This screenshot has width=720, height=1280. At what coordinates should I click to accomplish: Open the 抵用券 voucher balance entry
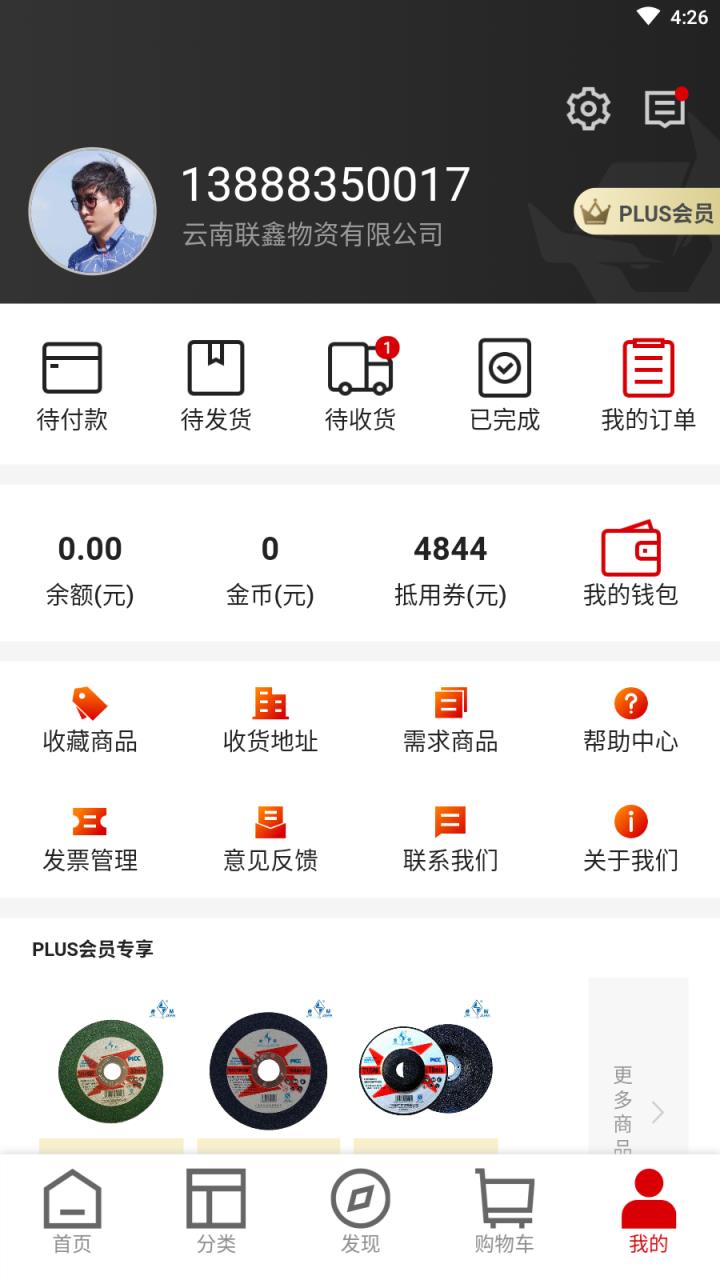pyautogui.click(x=451, y=563)
